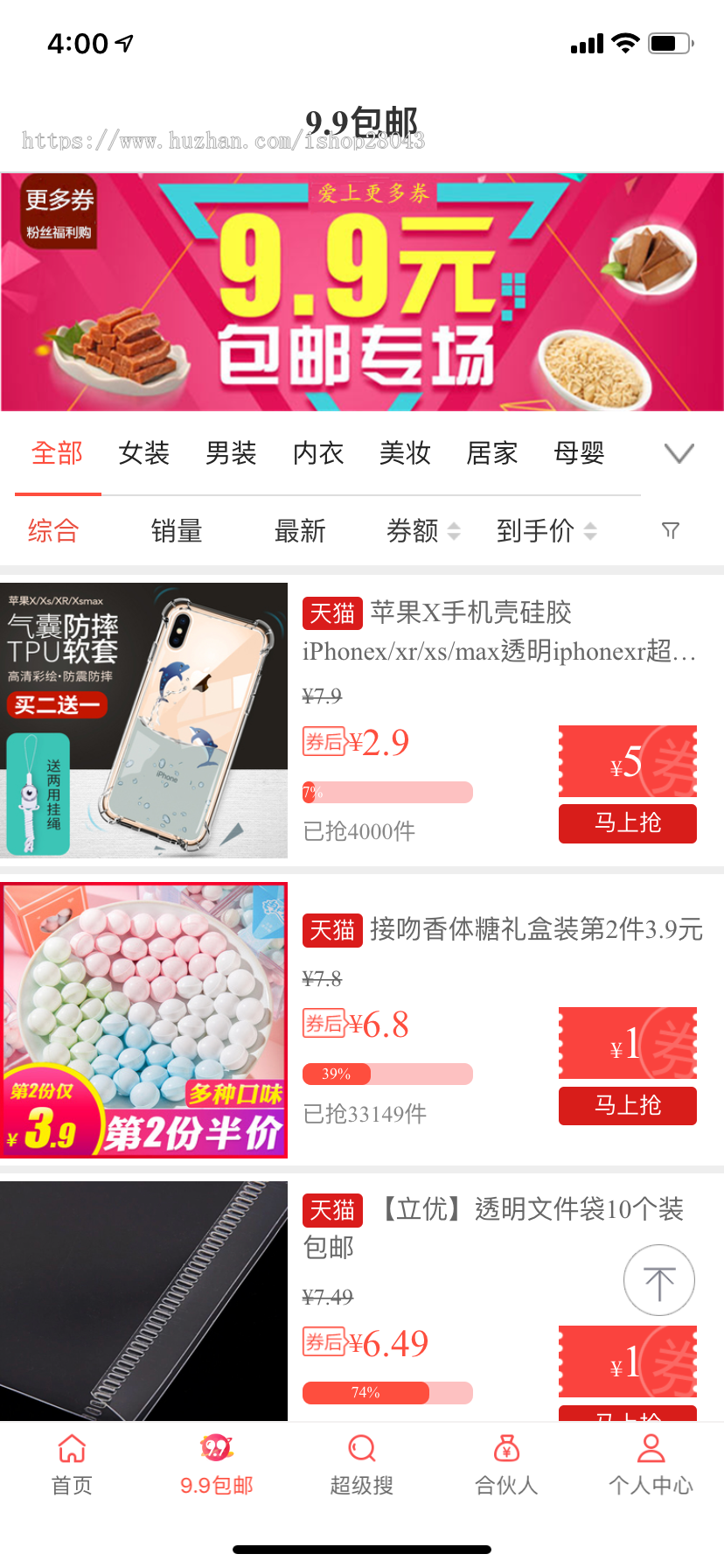Open the 母婴 category tab
The height and width of the screenshot is (1568, 724).
coord(579,453)
